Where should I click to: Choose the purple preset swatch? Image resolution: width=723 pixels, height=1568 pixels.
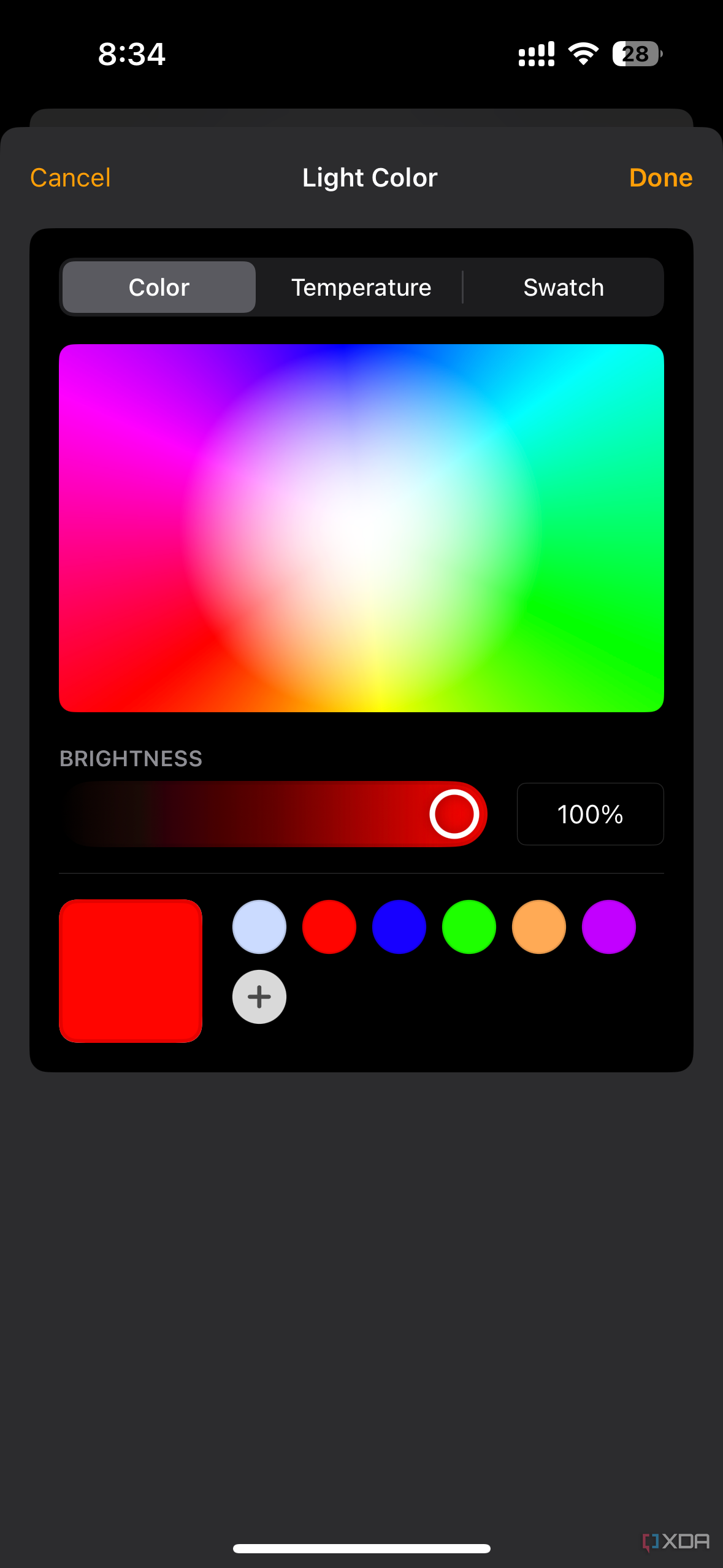[609, 927]
